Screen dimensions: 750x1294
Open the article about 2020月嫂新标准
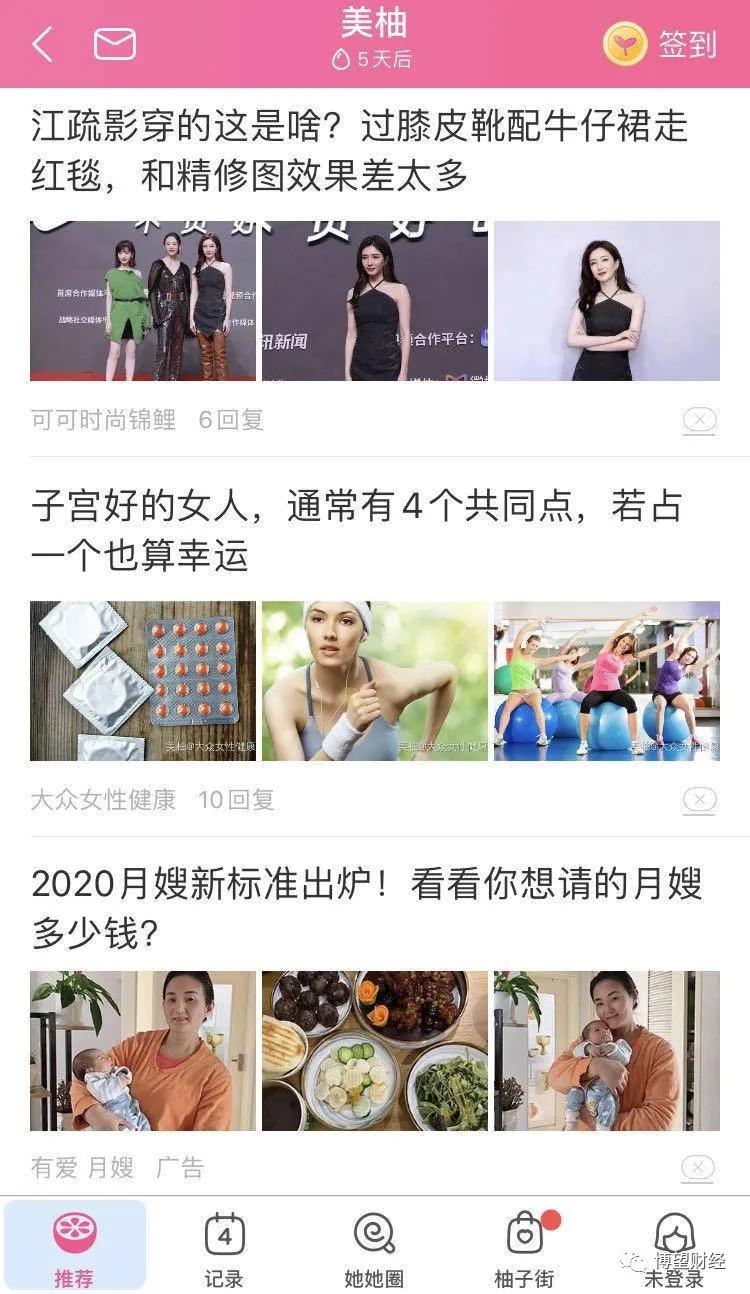(x=375, y=900)
